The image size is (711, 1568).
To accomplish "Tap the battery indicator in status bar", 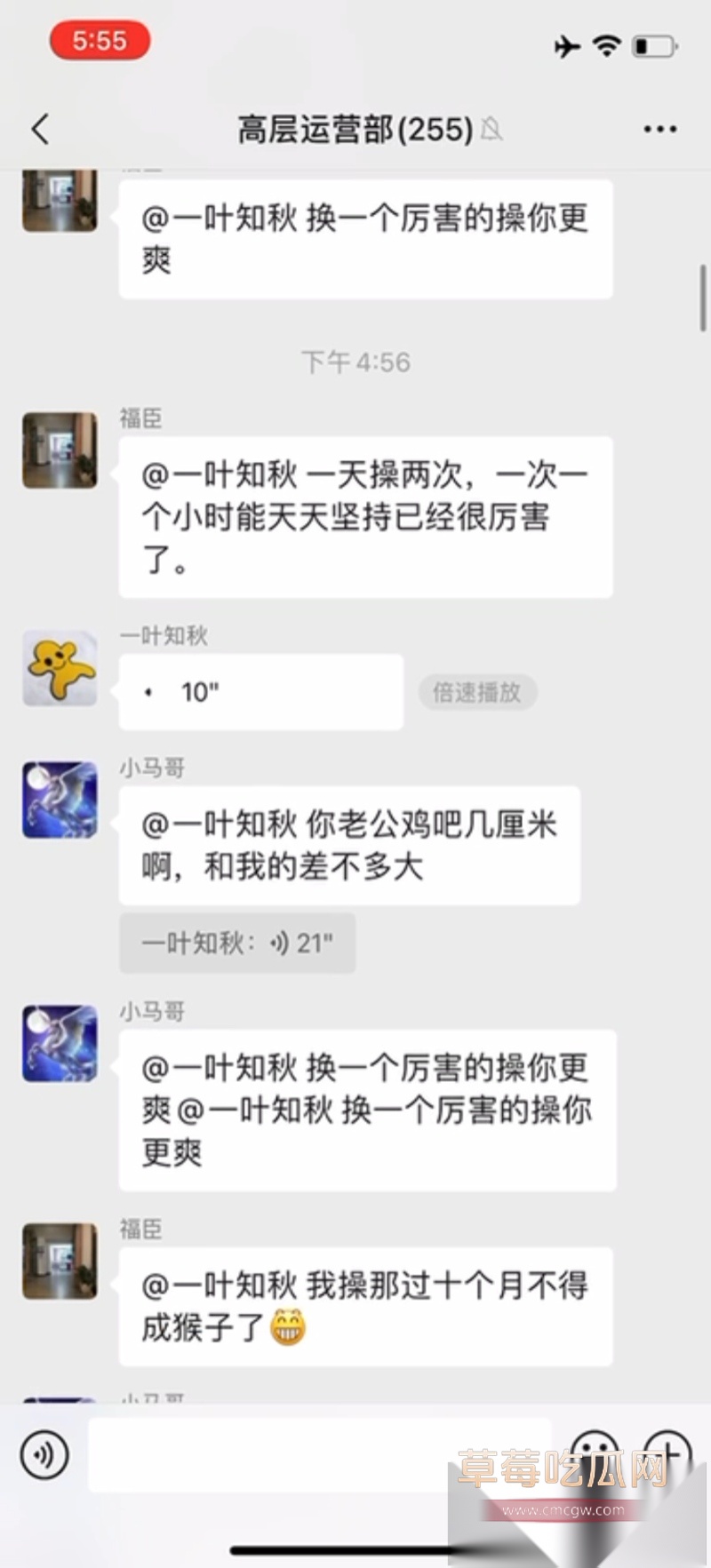I will coord(651,47).
